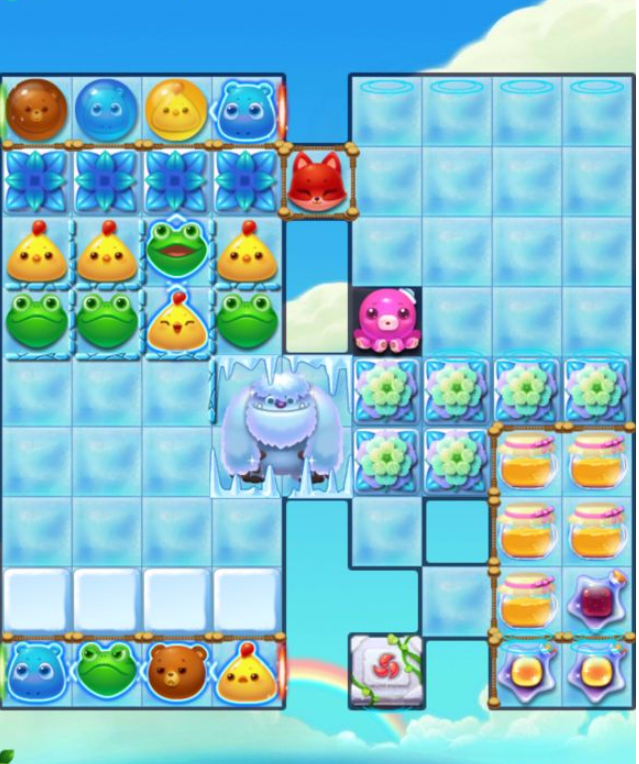
Task: Select the chick sitting between the green frogs
Action: click(x=177, y=322)
